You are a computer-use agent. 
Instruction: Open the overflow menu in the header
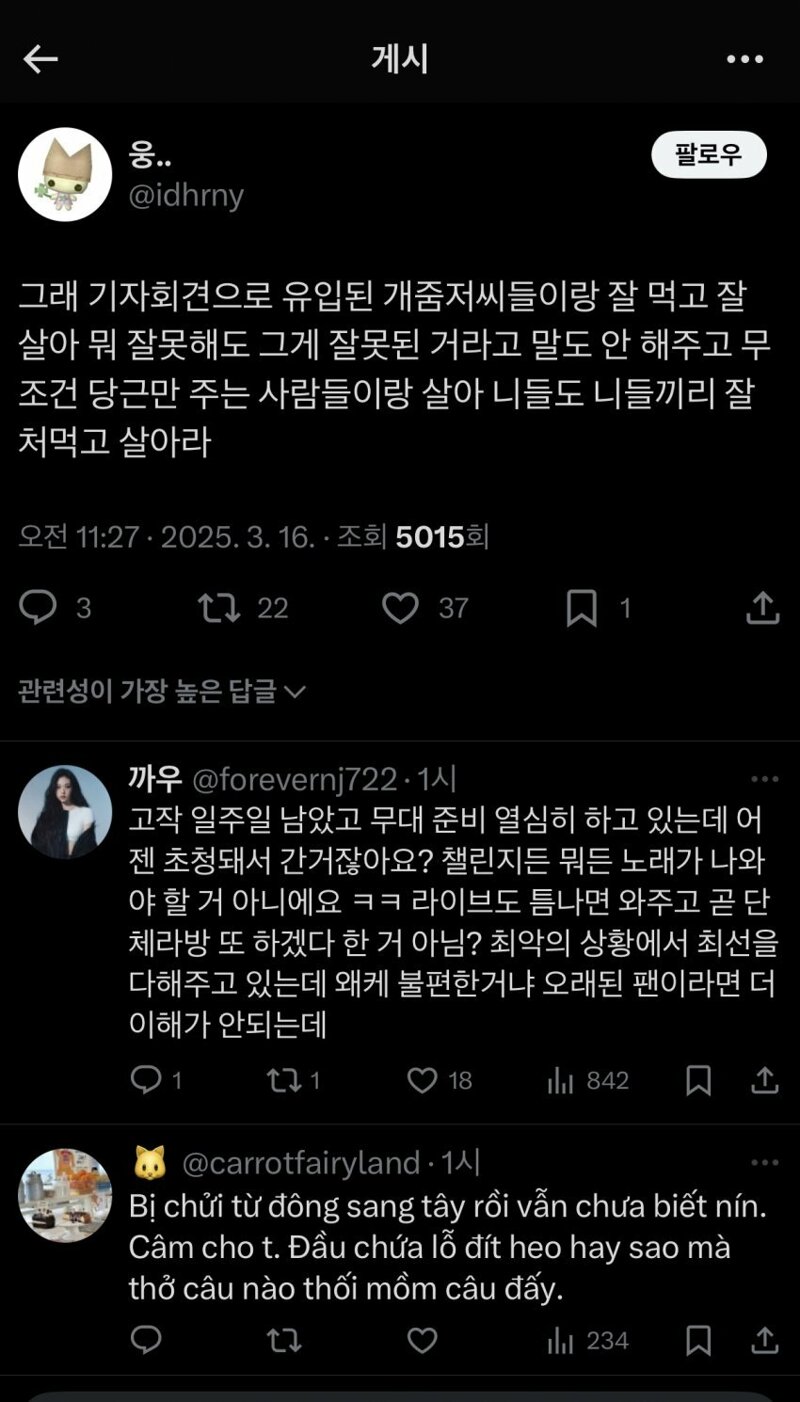(x=745, y=60)
